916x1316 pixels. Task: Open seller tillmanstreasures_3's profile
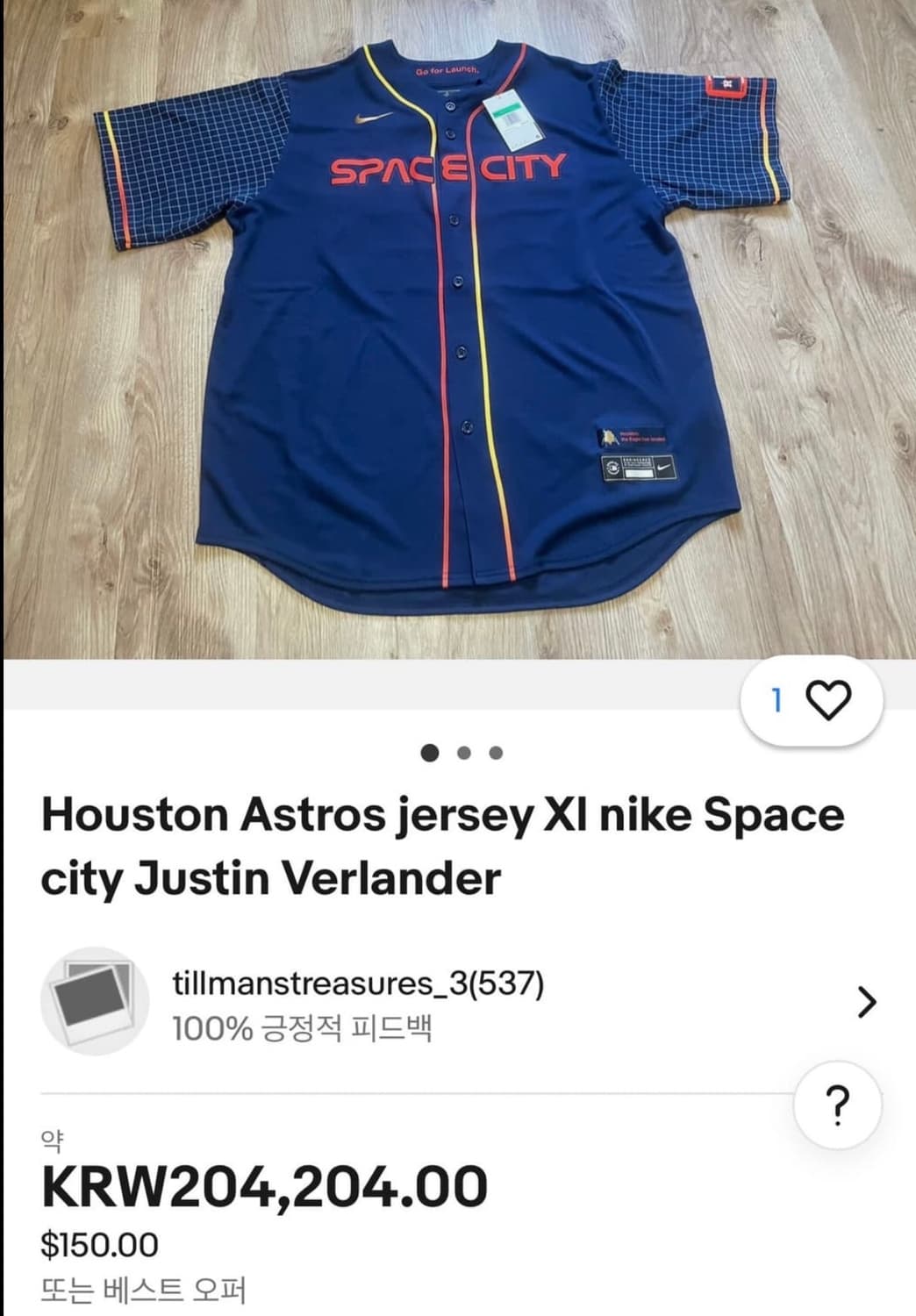(358, 983)
